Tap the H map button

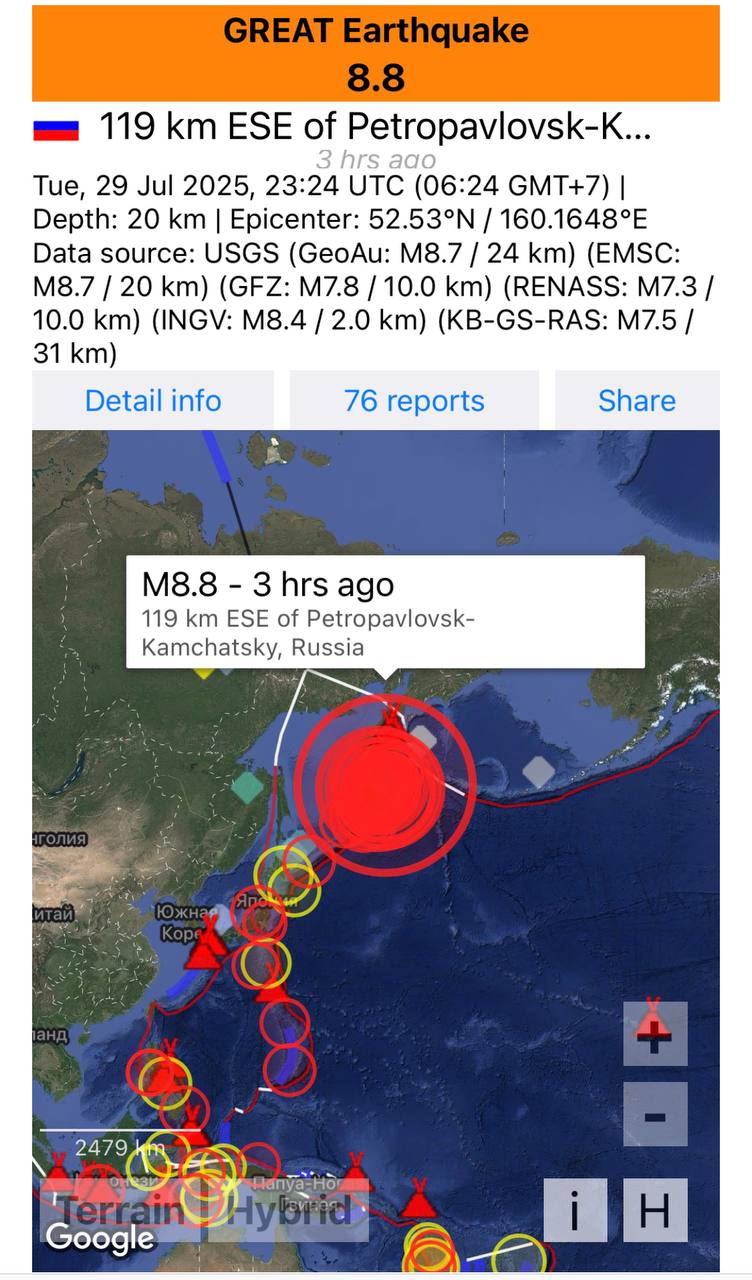[655, 1210]
